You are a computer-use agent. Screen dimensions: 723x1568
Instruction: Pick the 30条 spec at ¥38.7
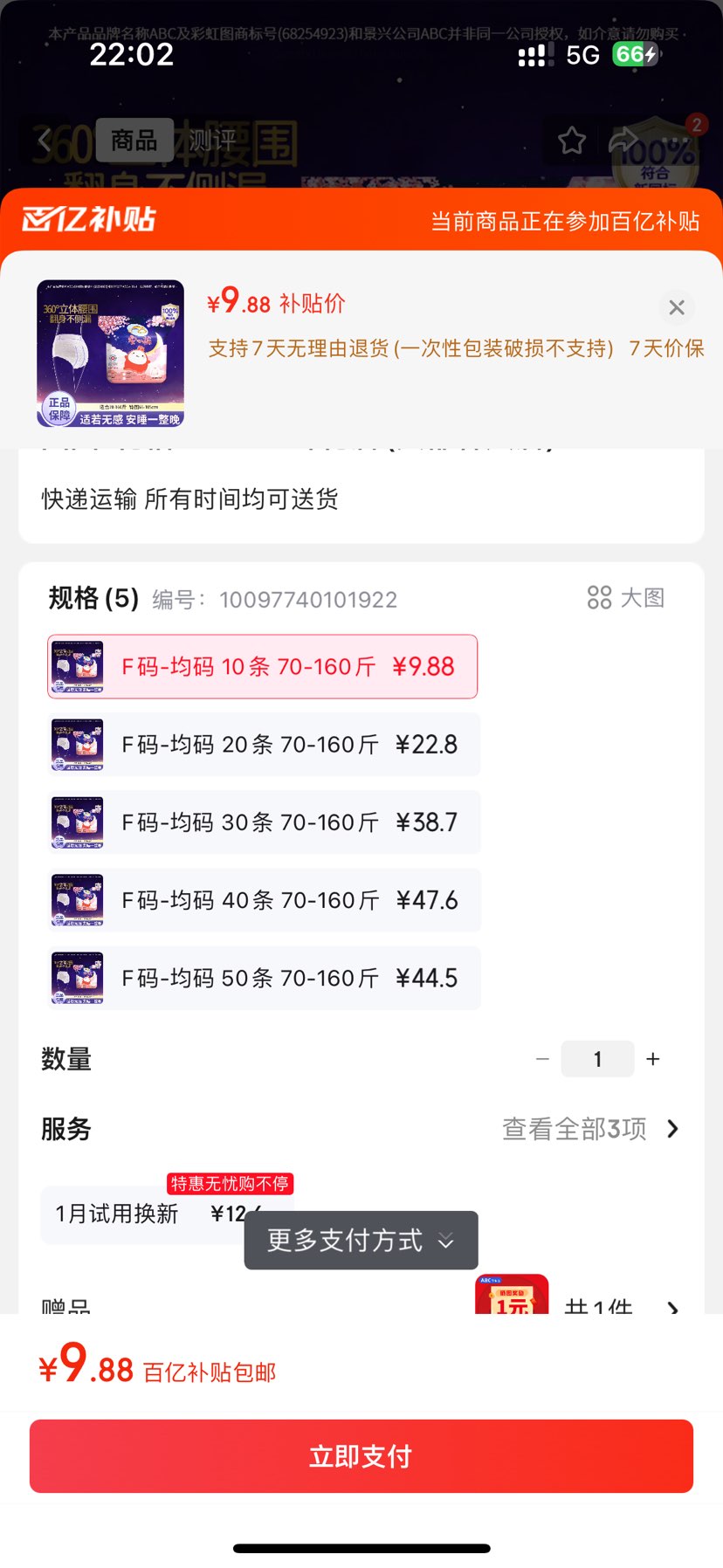click(x=263, y=822)
